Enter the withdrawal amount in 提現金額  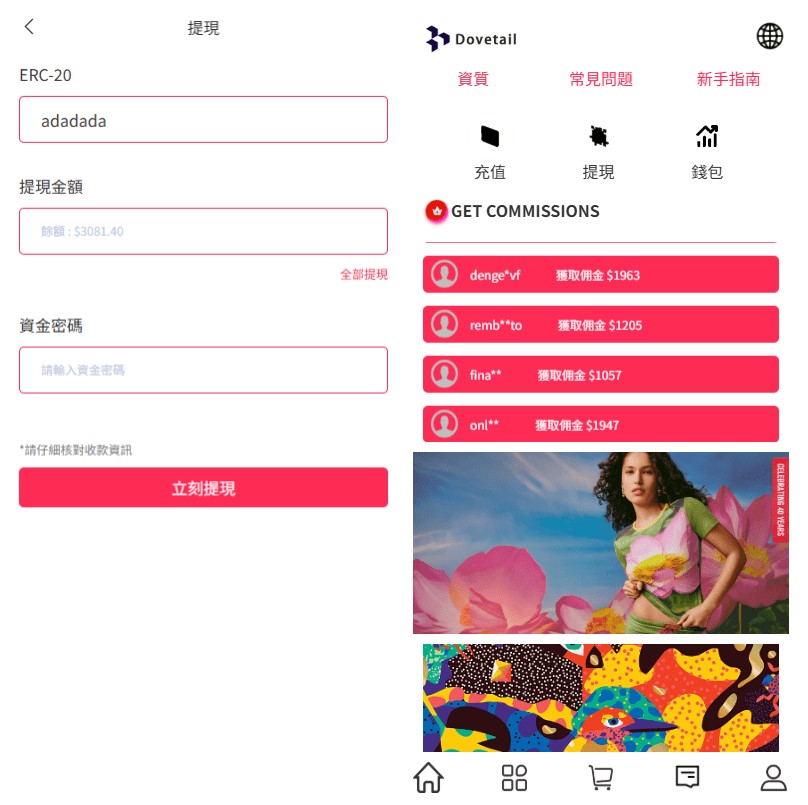click(203, 231)
